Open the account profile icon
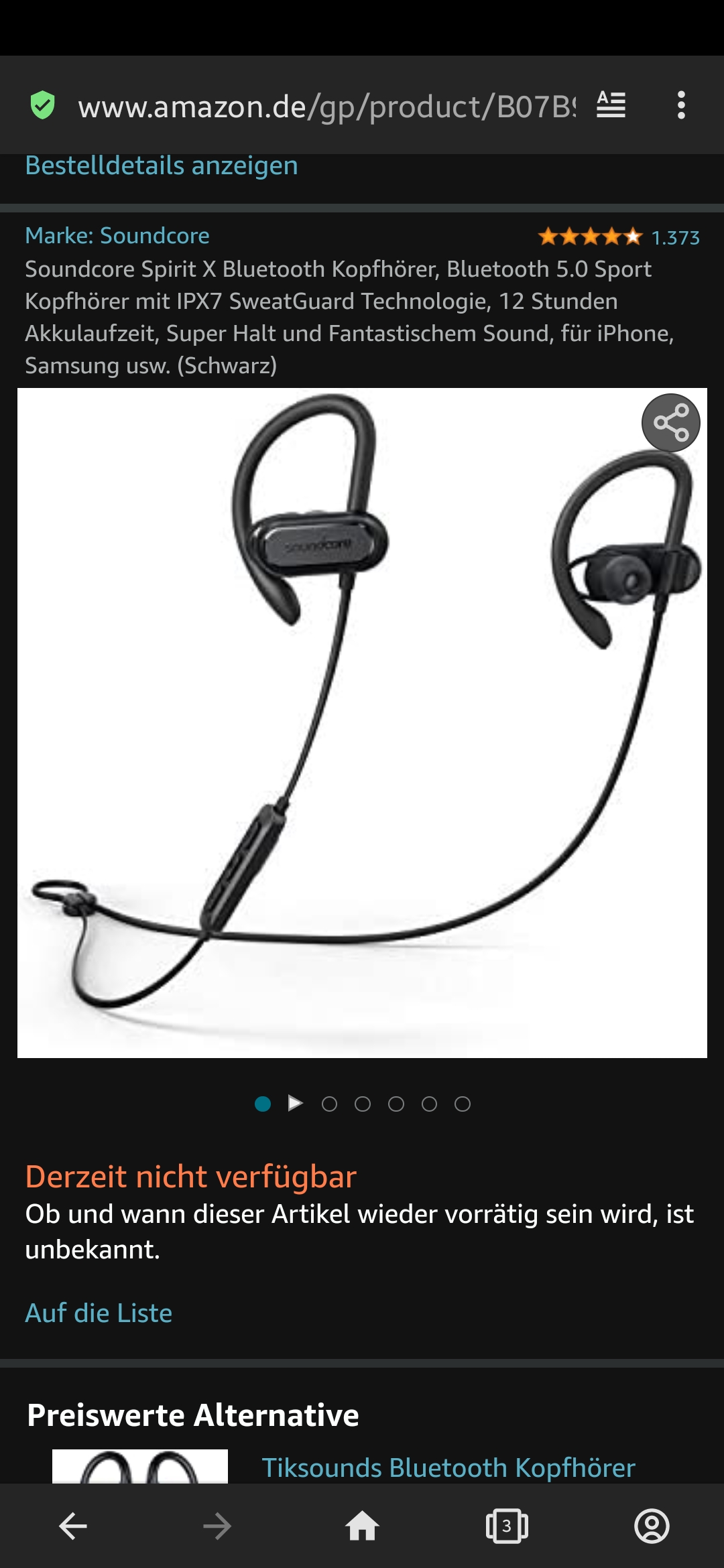This screenshot has width=724, height=1568. [652, 1526]
